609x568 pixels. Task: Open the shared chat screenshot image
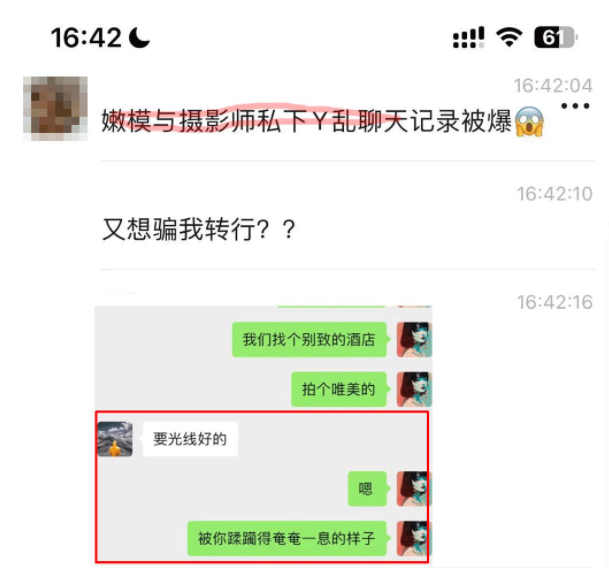(x=264, y=435)
